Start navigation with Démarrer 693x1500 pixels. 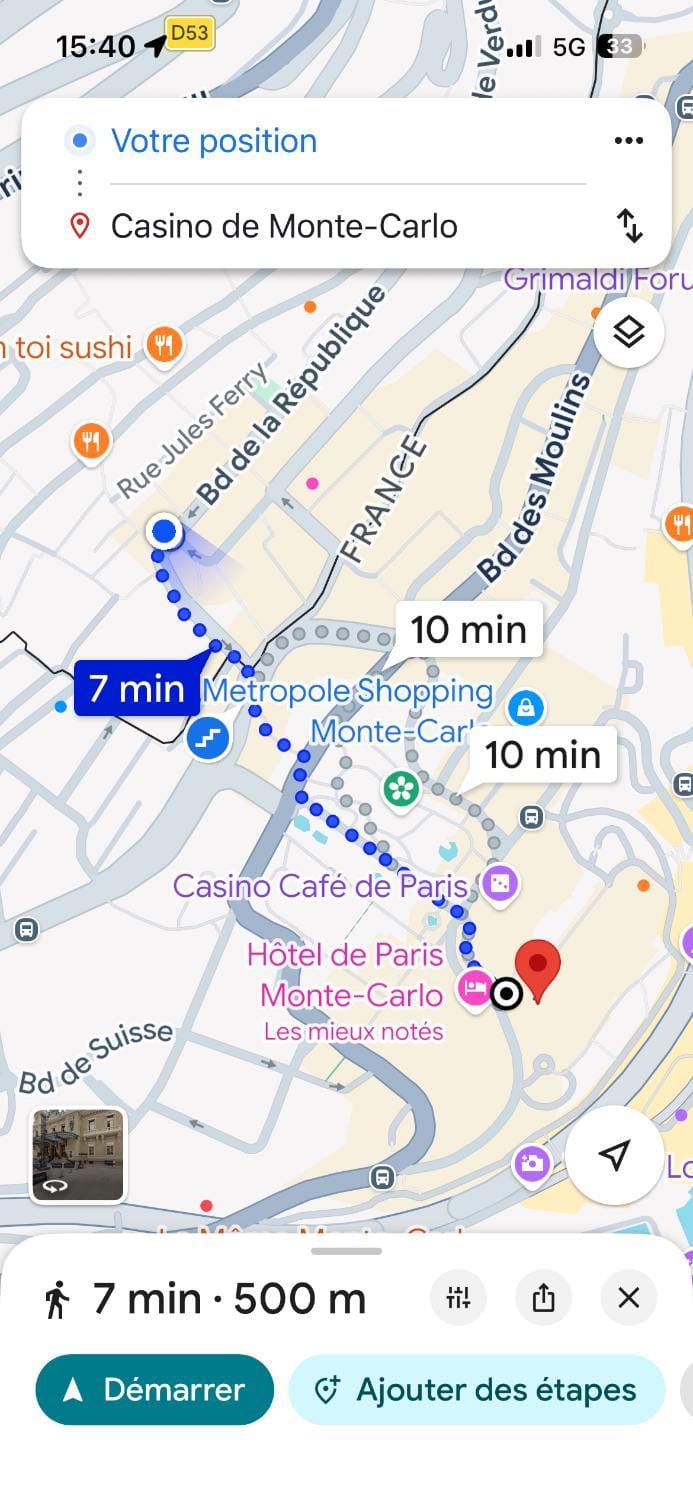[155, 1389]
